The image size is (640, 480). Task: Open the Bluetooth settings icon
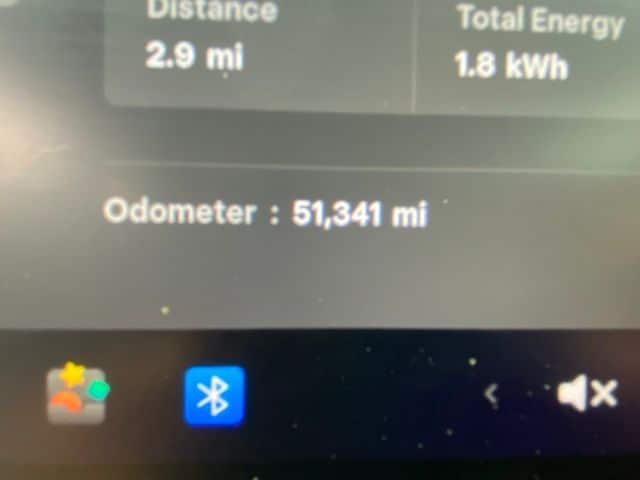[214, 396]
